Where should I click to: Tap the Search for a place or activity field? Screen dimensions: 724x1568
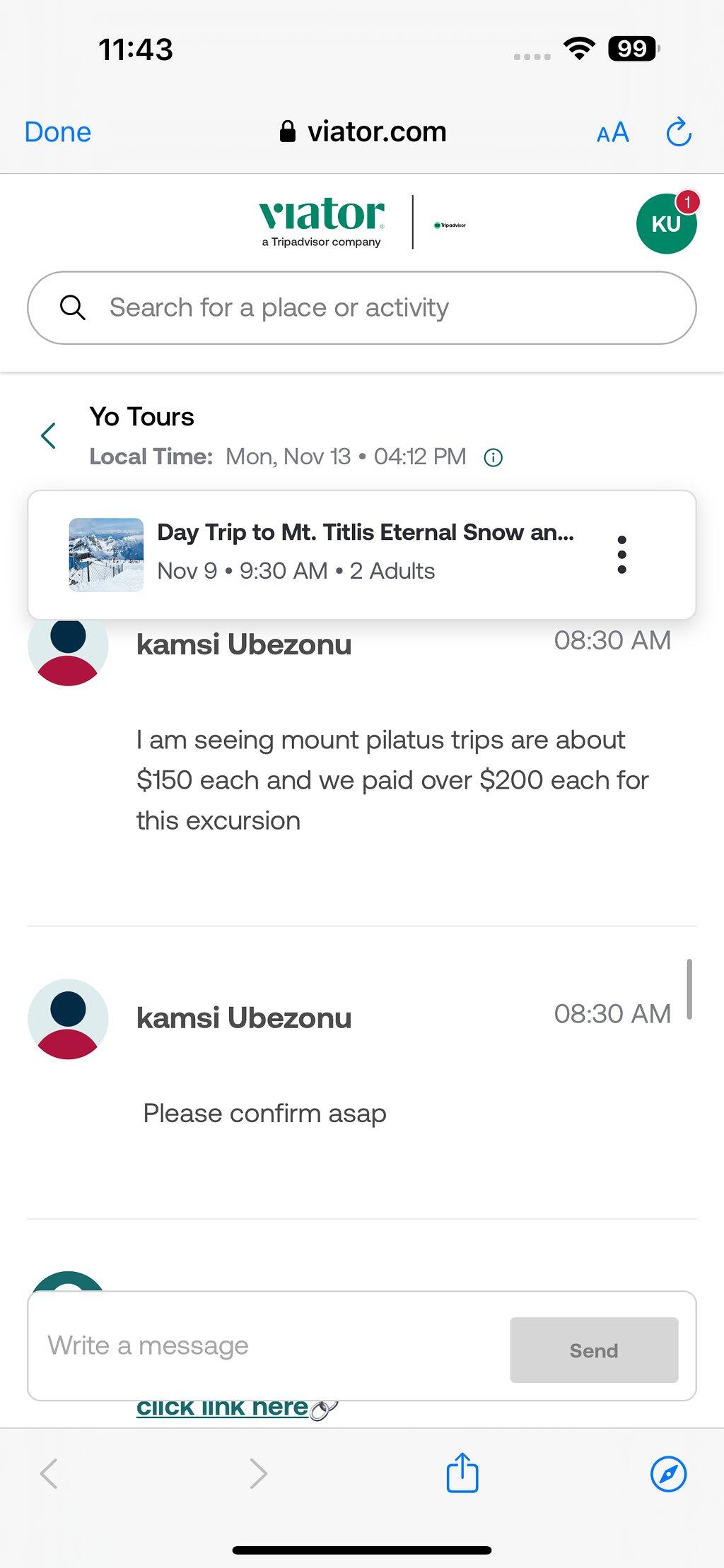[x=362, y=308]
